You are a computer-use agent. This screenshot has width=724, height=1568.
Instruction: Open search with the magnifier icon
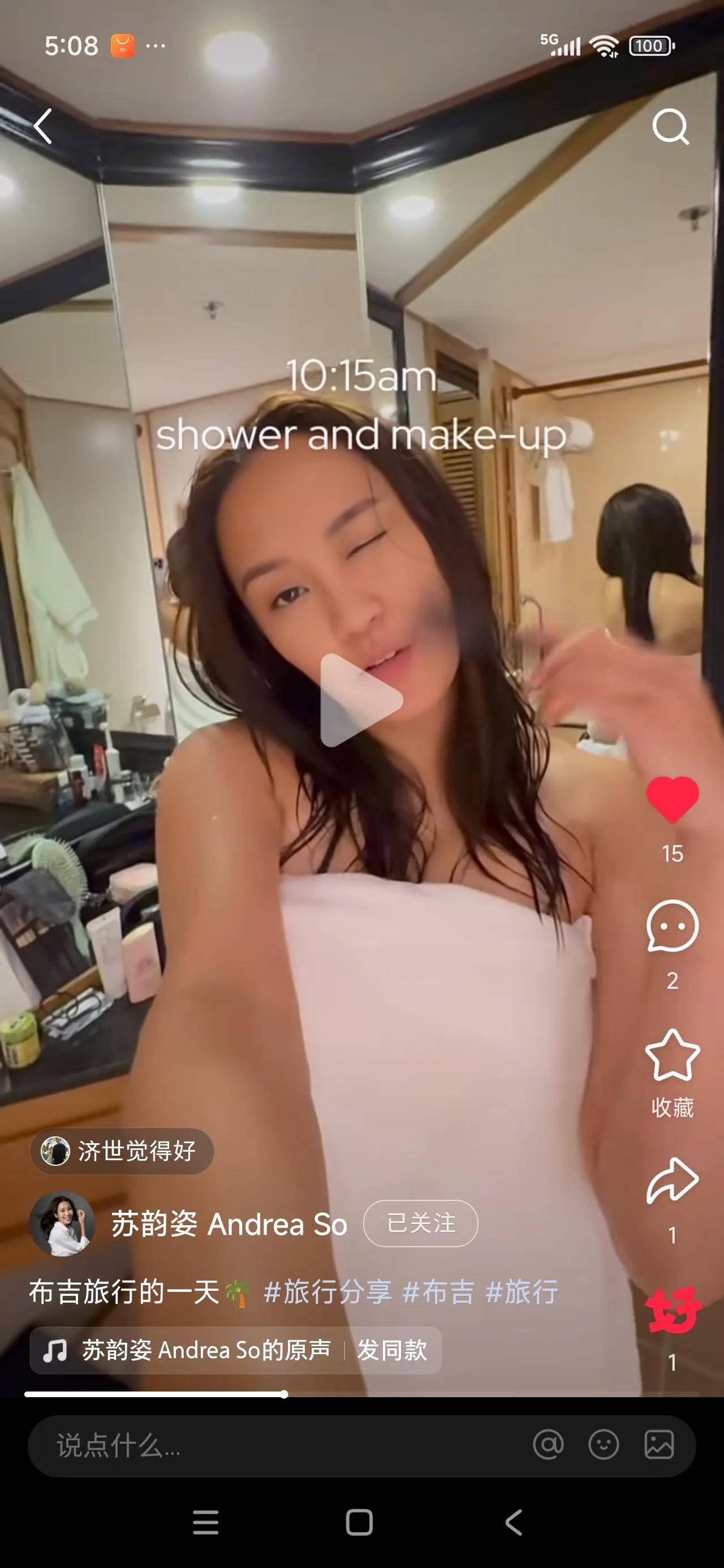point(670,126)
